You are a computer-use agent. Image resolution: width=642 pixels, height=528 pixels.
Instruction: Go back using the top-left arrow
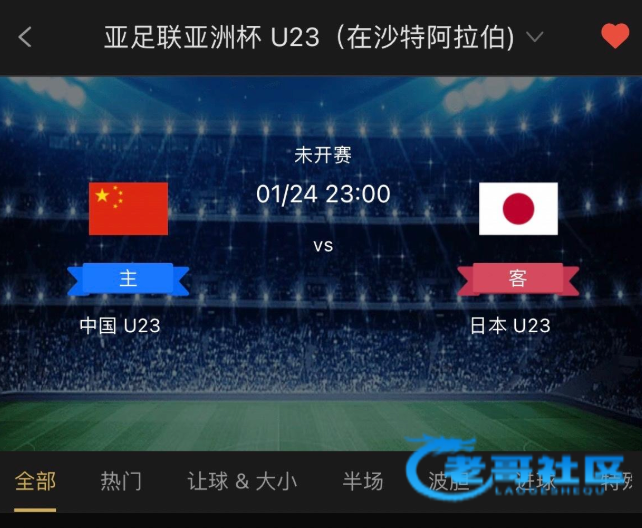click(26, 38)
